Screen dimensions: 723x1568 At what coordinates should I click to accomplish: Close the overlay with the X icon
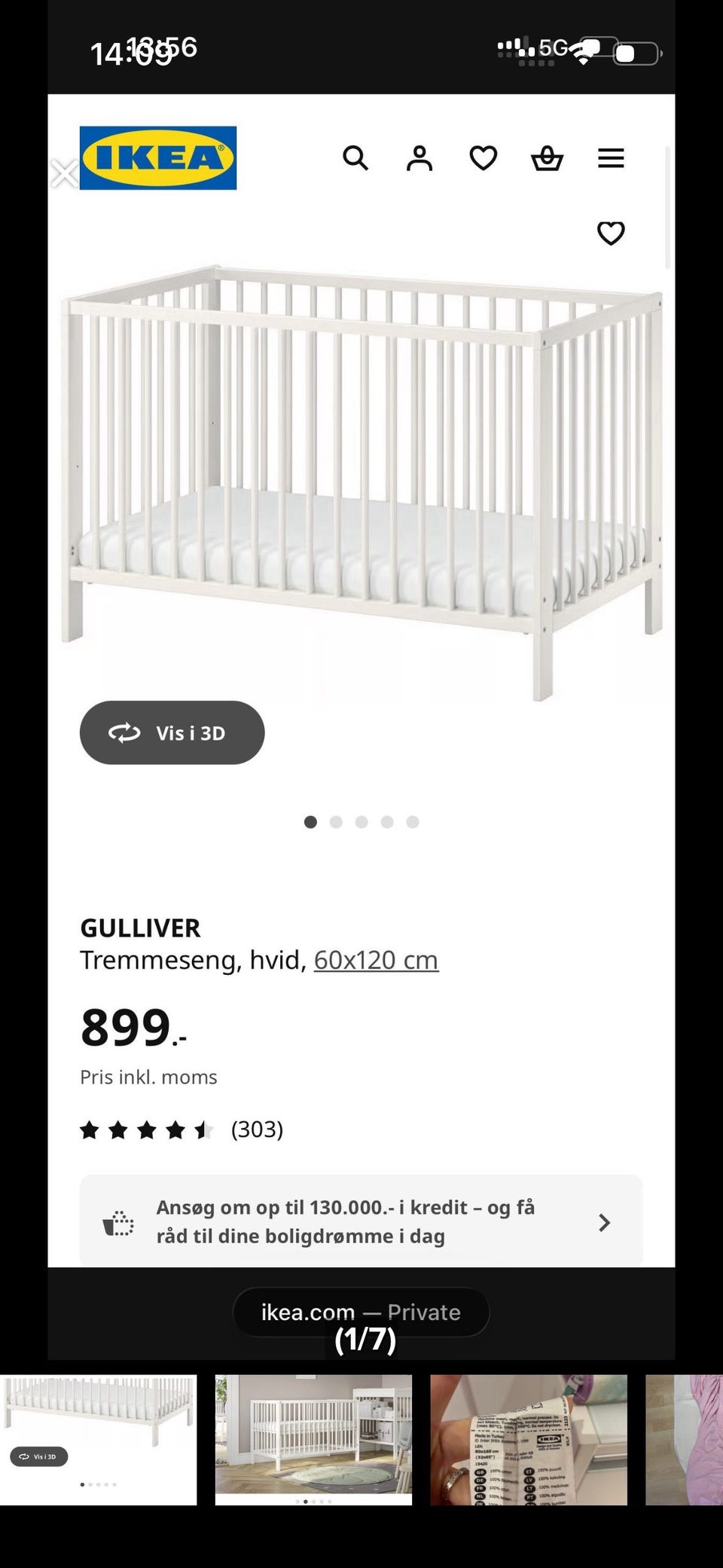click(x=65, y=173)
